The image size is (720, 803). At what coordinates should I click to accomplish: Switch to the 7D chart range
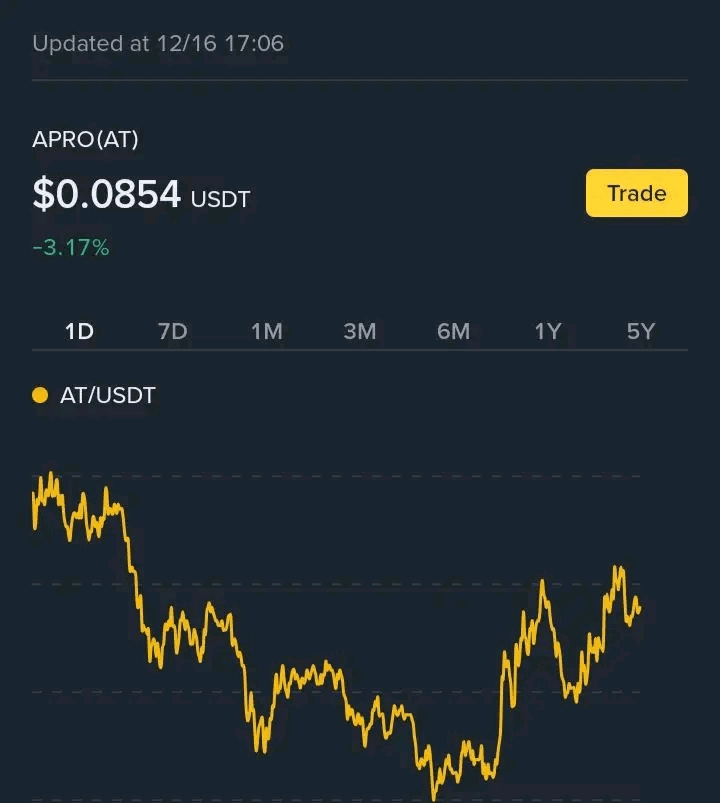click(x=173, y=331)
